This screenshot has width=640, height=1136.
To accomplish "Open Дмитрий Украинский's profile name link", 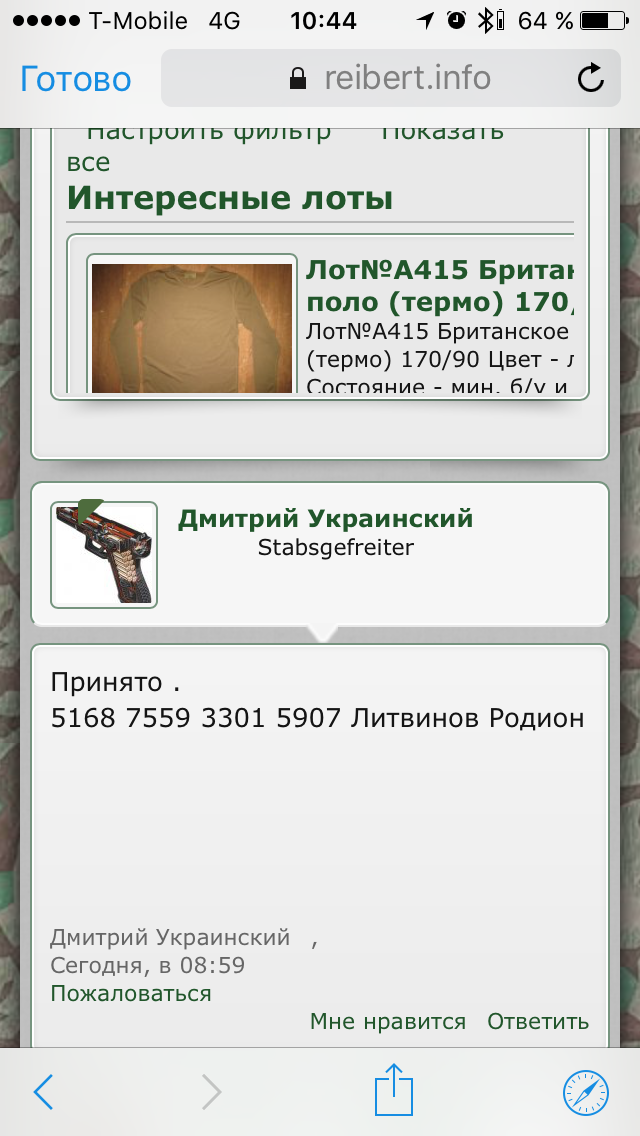I will [x=325, y=519].
